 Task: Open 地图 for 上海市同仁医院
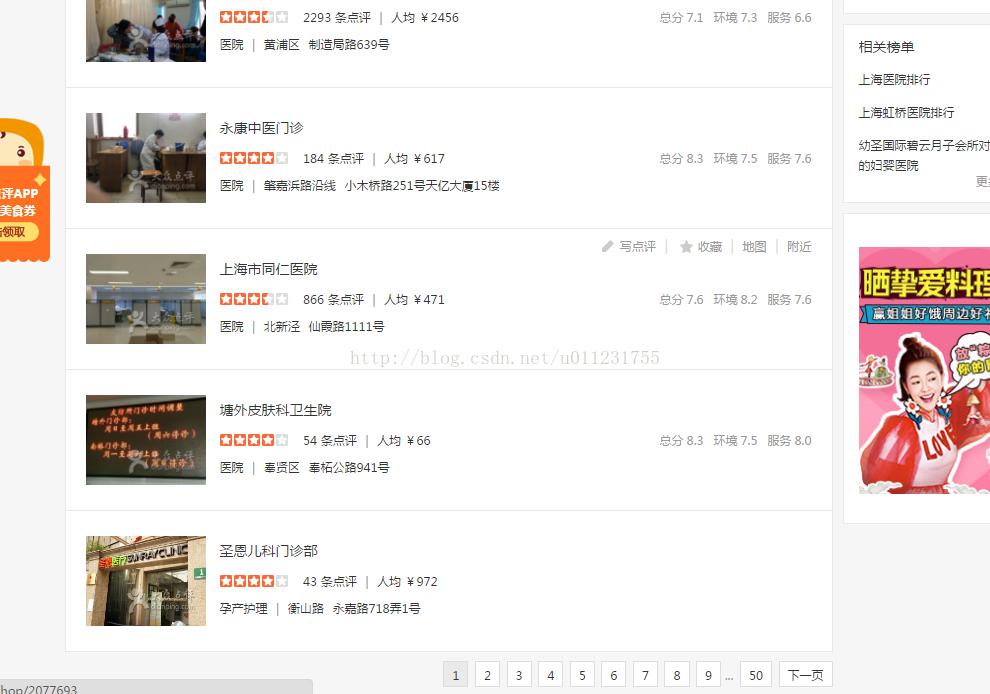[x=754, y=246]
